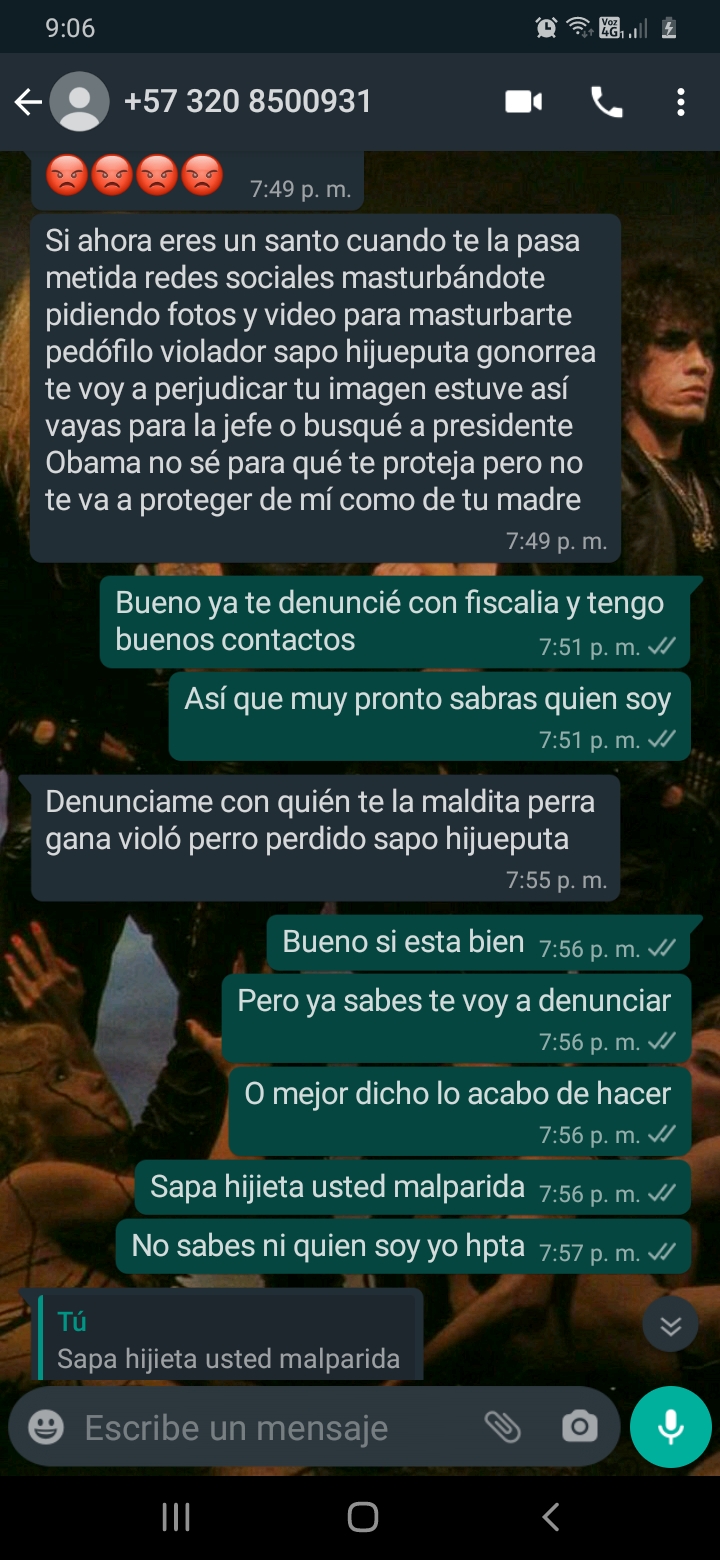Open the emoji picker
Image resolution: width=720 pixels, height=1560 pixels.
(46, 1427)
